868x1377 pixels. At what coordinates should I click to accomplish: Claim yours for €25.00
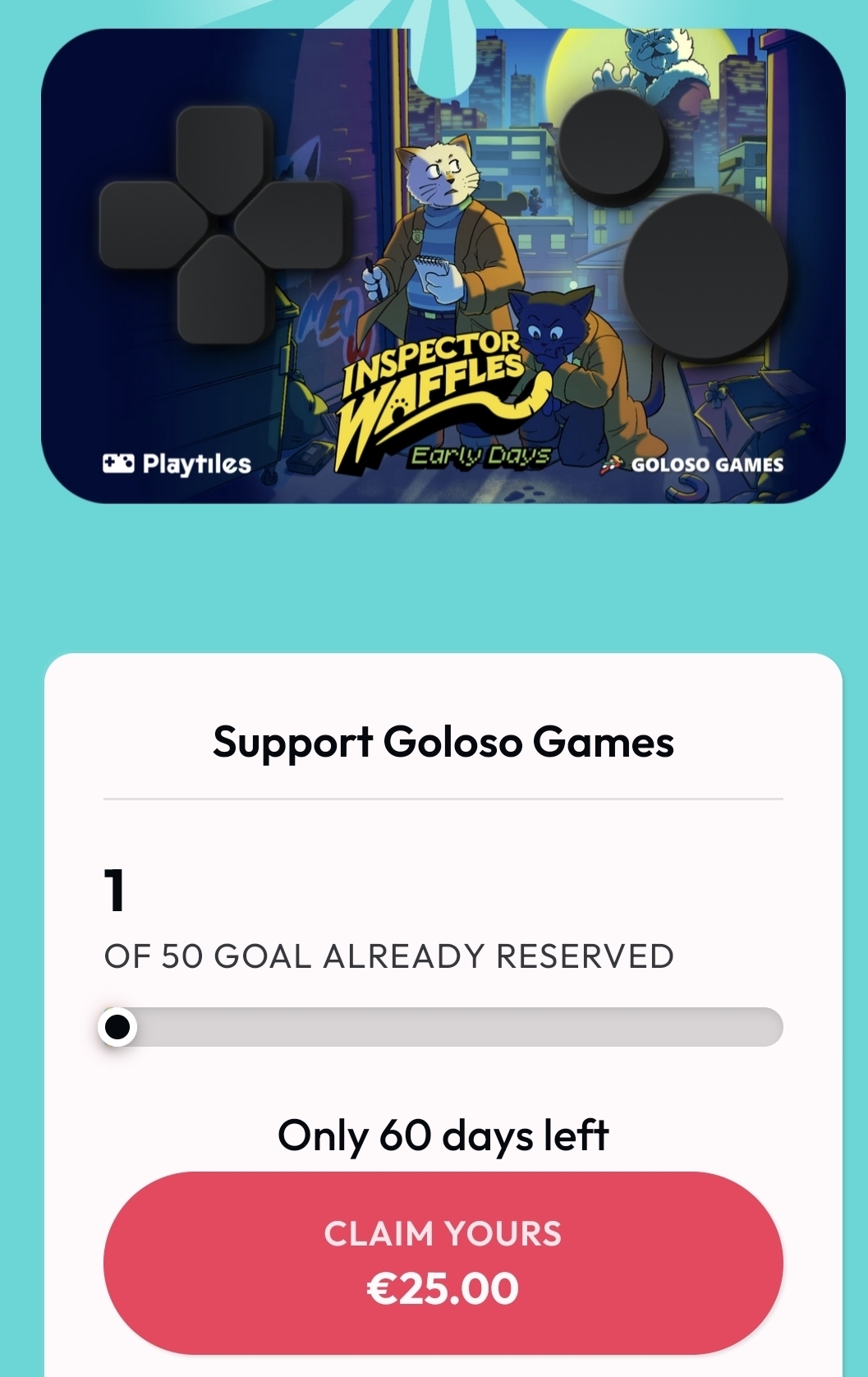[443, 1261]
